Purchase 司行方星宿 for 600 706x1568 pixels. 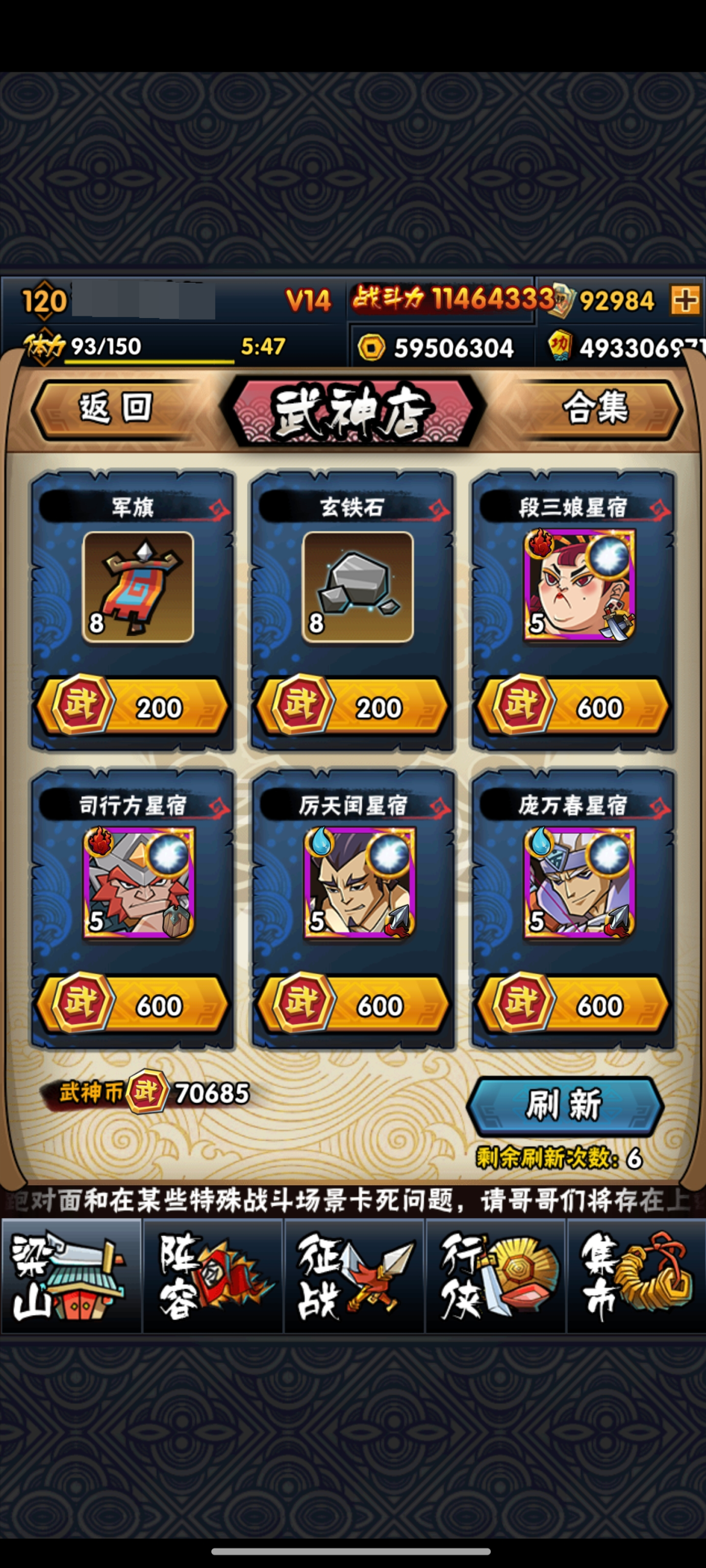point(133,1004)
